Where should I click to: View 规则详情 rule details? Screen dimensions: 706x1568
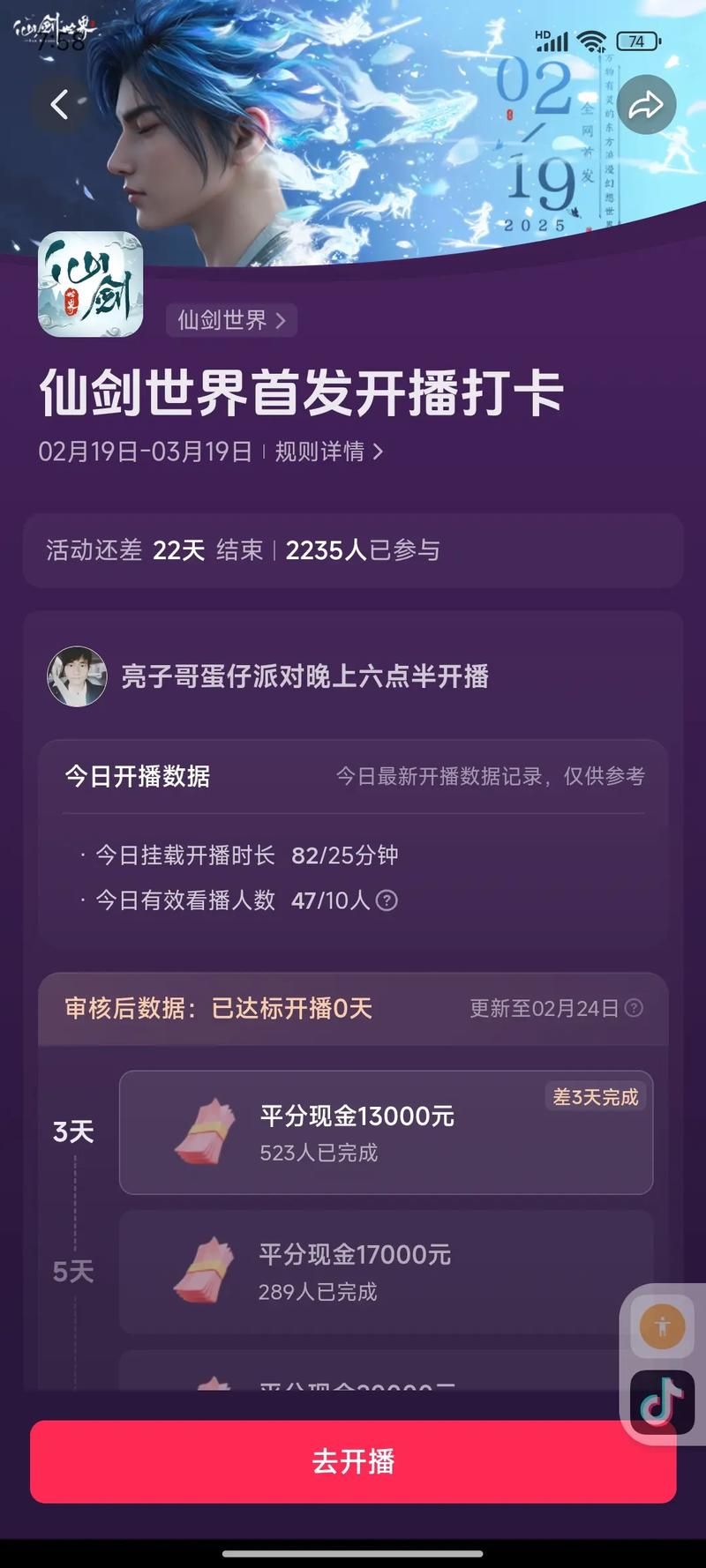point(328,452)
